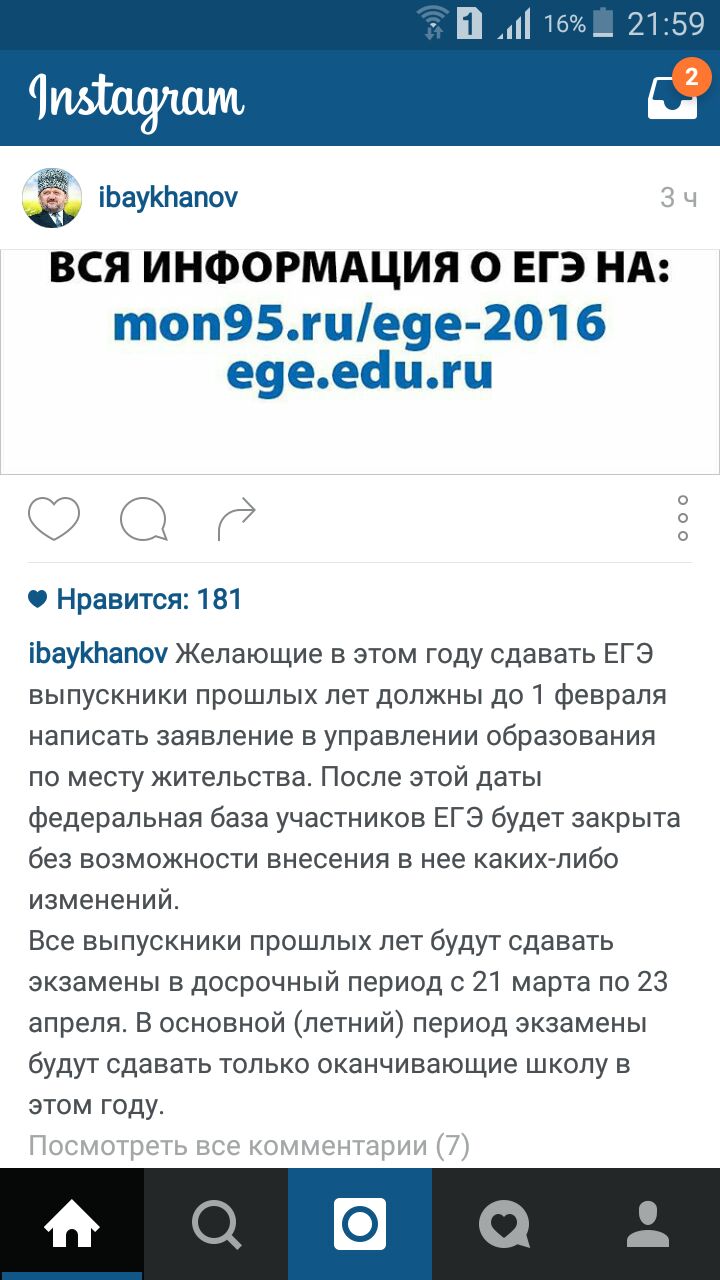Open the camera tab
This screenshot has width=720, height=1280.
pos(360,1223)
